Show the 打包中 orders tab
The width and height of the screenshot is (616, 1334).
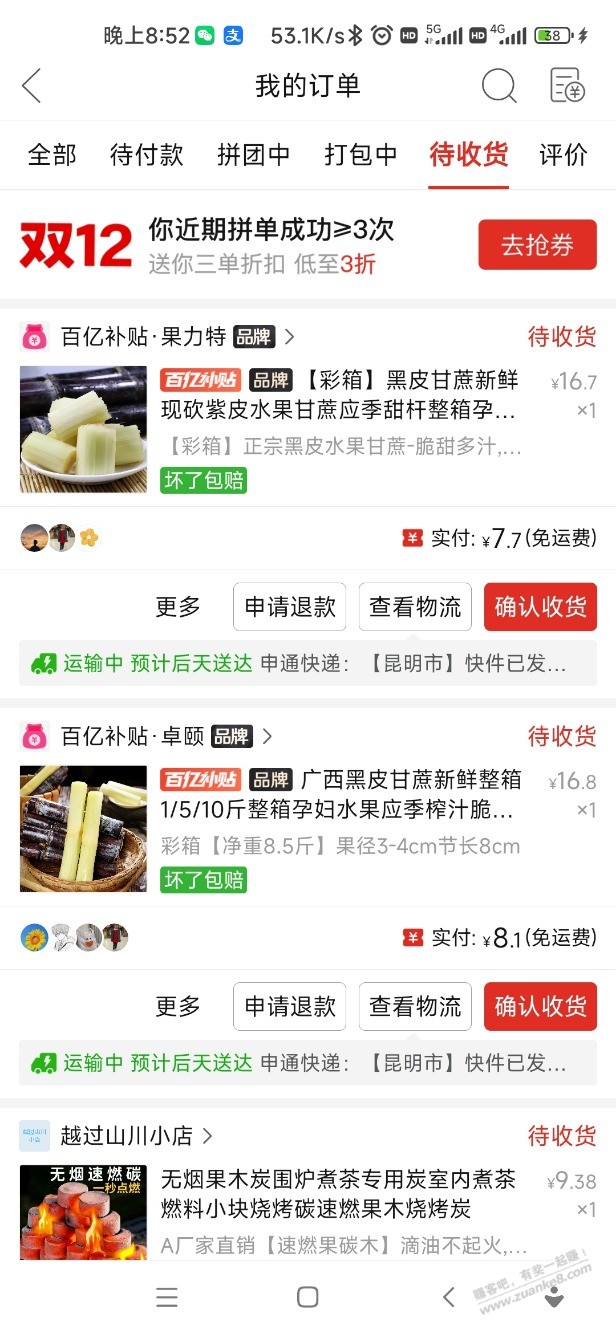360,155
